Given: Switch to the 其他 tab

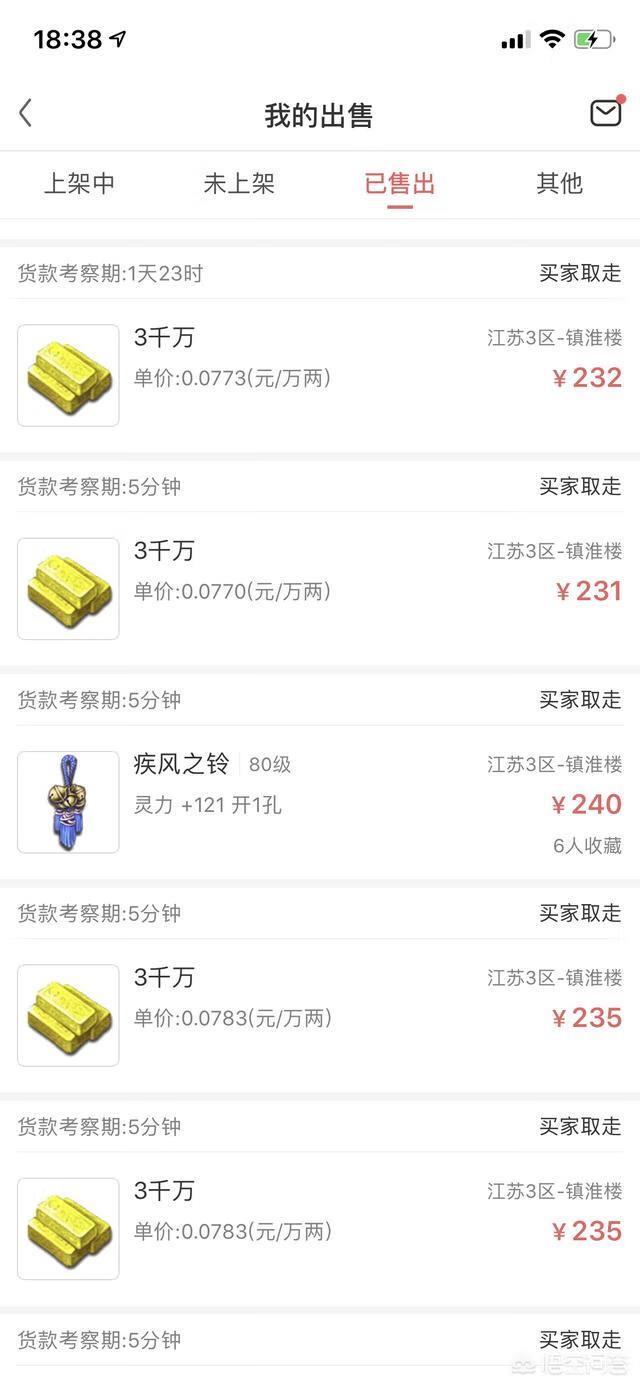Looking at the screenshot, I should (559, 184).
